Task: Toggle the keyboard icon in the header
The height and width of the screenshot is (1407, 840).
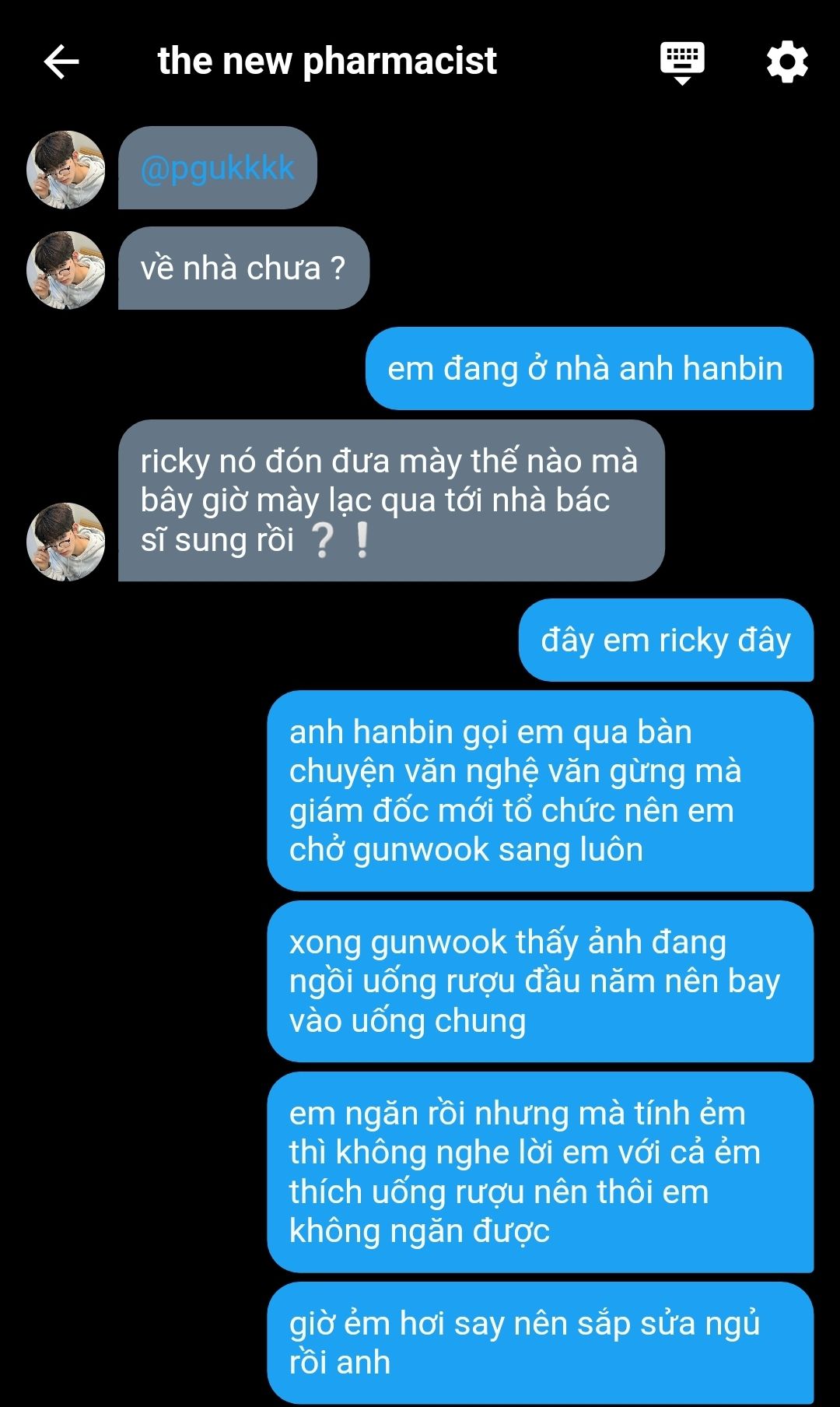Action: [682, 62]
